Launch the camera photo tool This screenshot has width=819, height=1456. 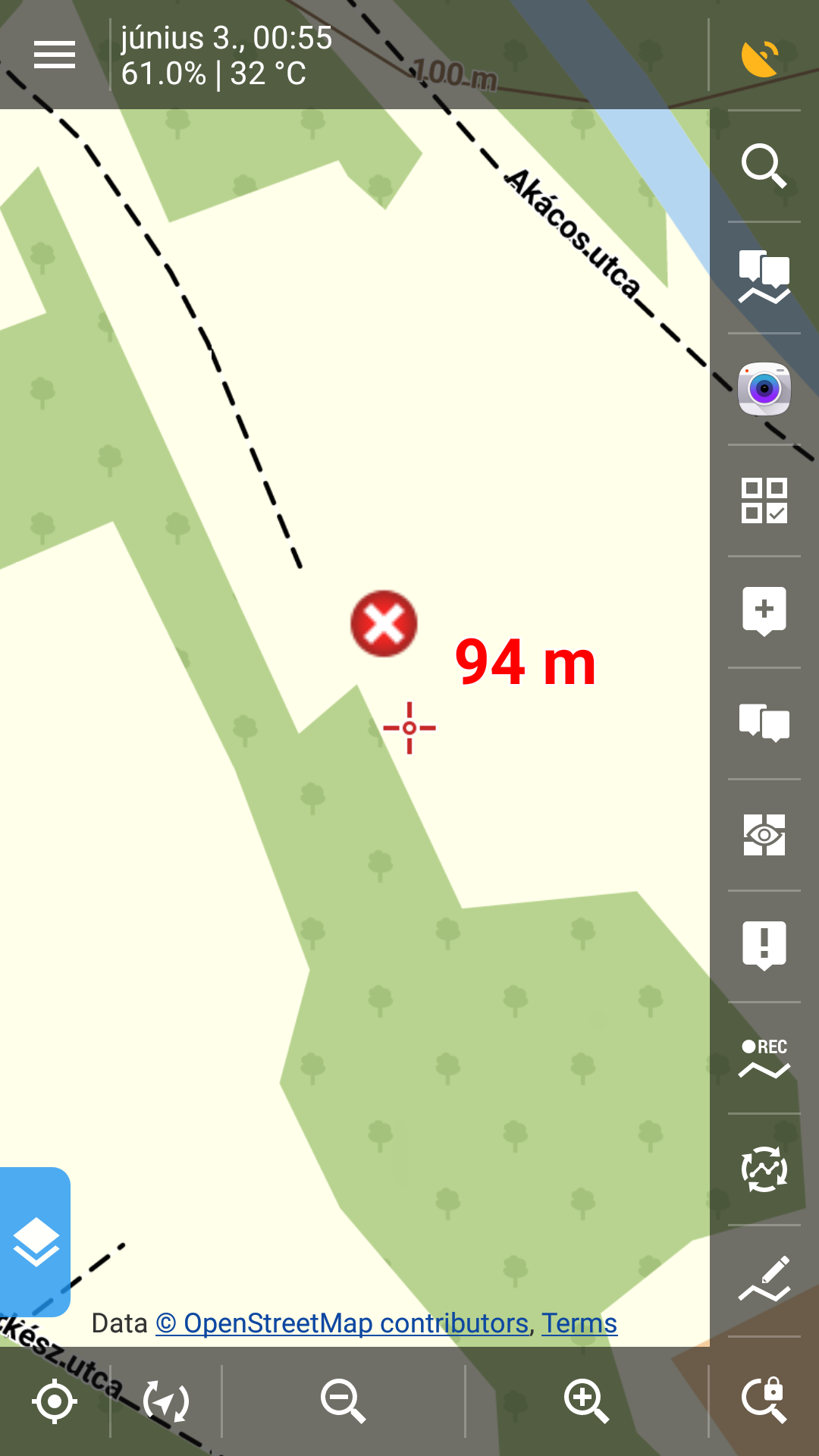(x=764, y=389)
